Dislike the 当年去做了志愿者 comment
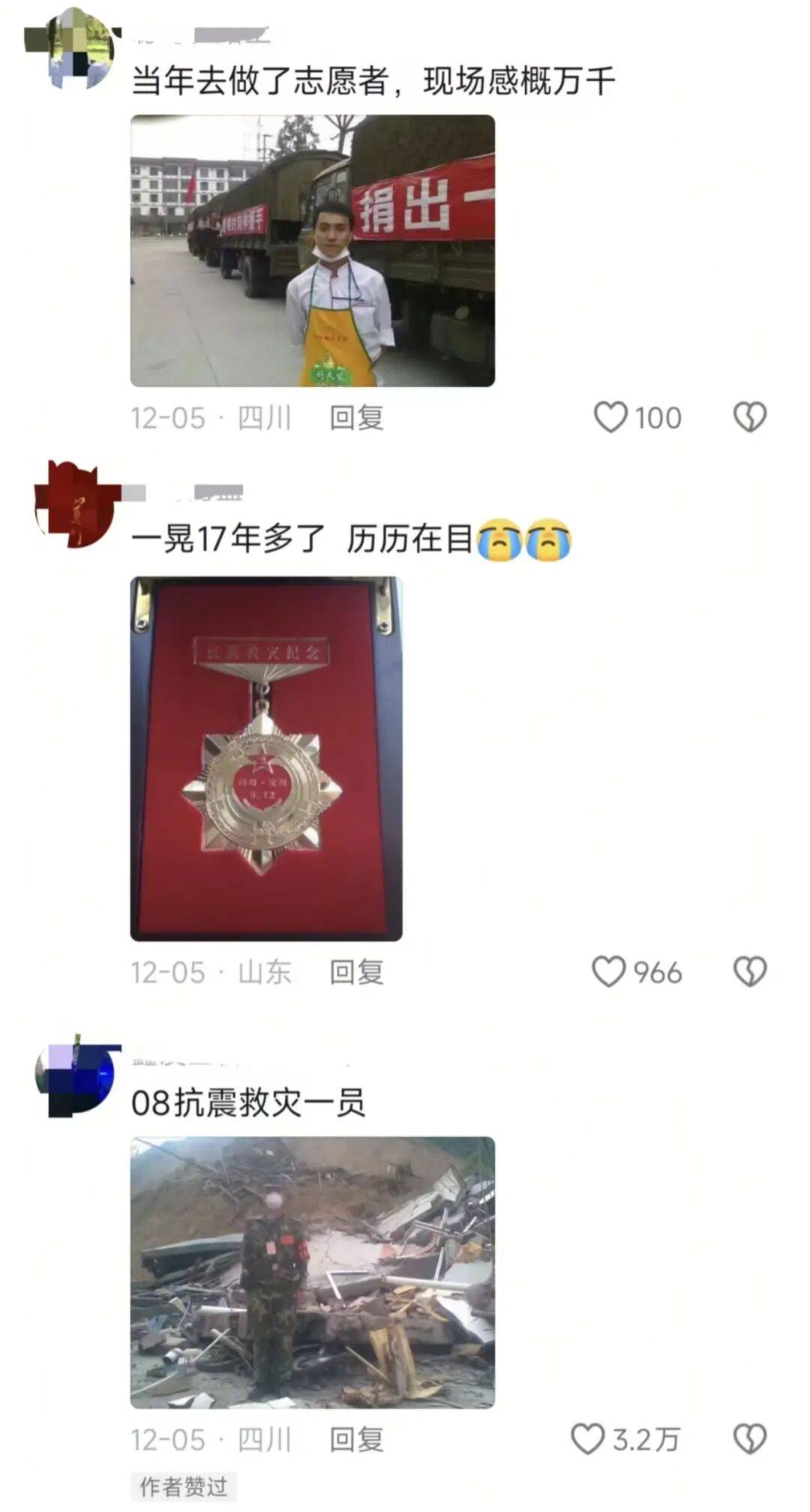The image size is (810, 1512). (x=749, y=417)
